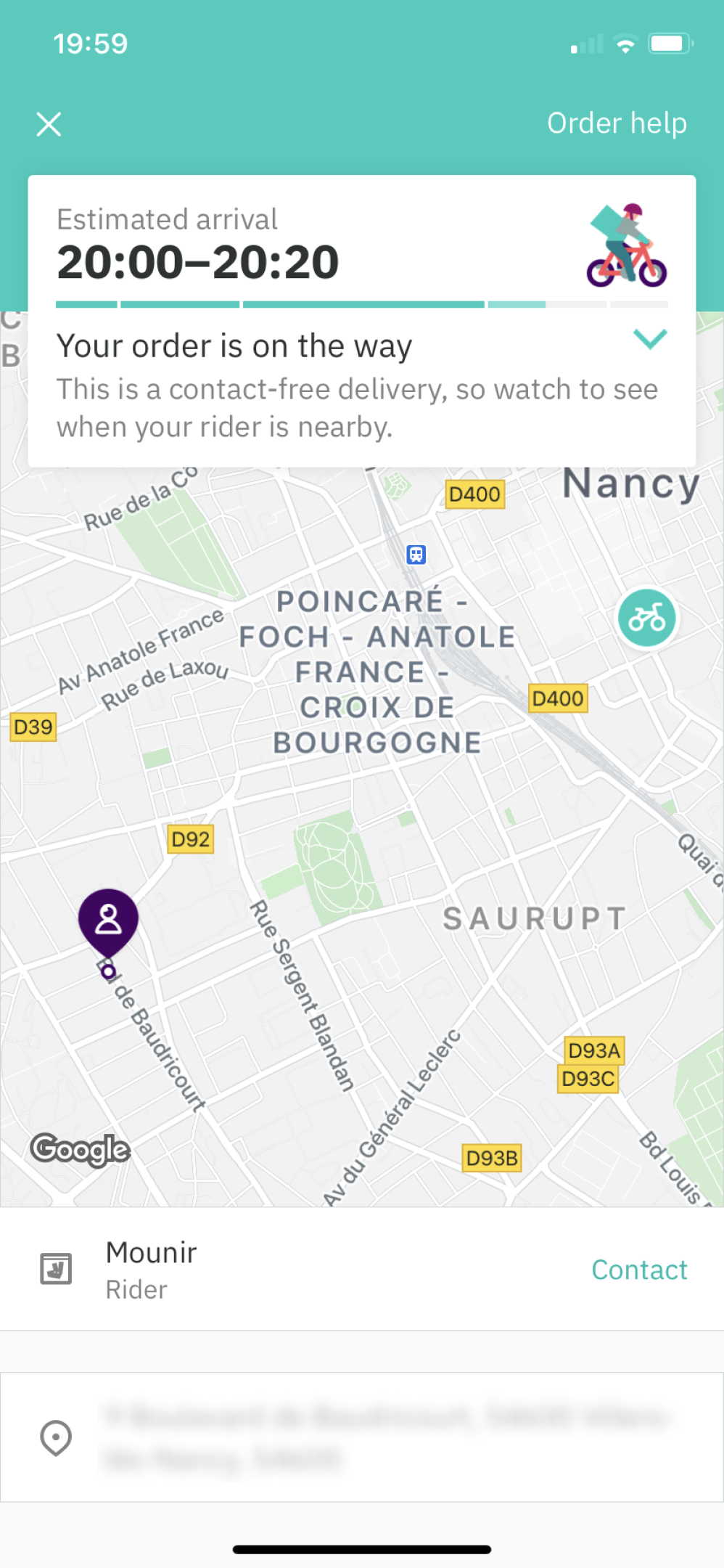Screen dimensions: 724x1568
Task: Tap the blurred delivery address row
Action: [x=363, y=1435]
